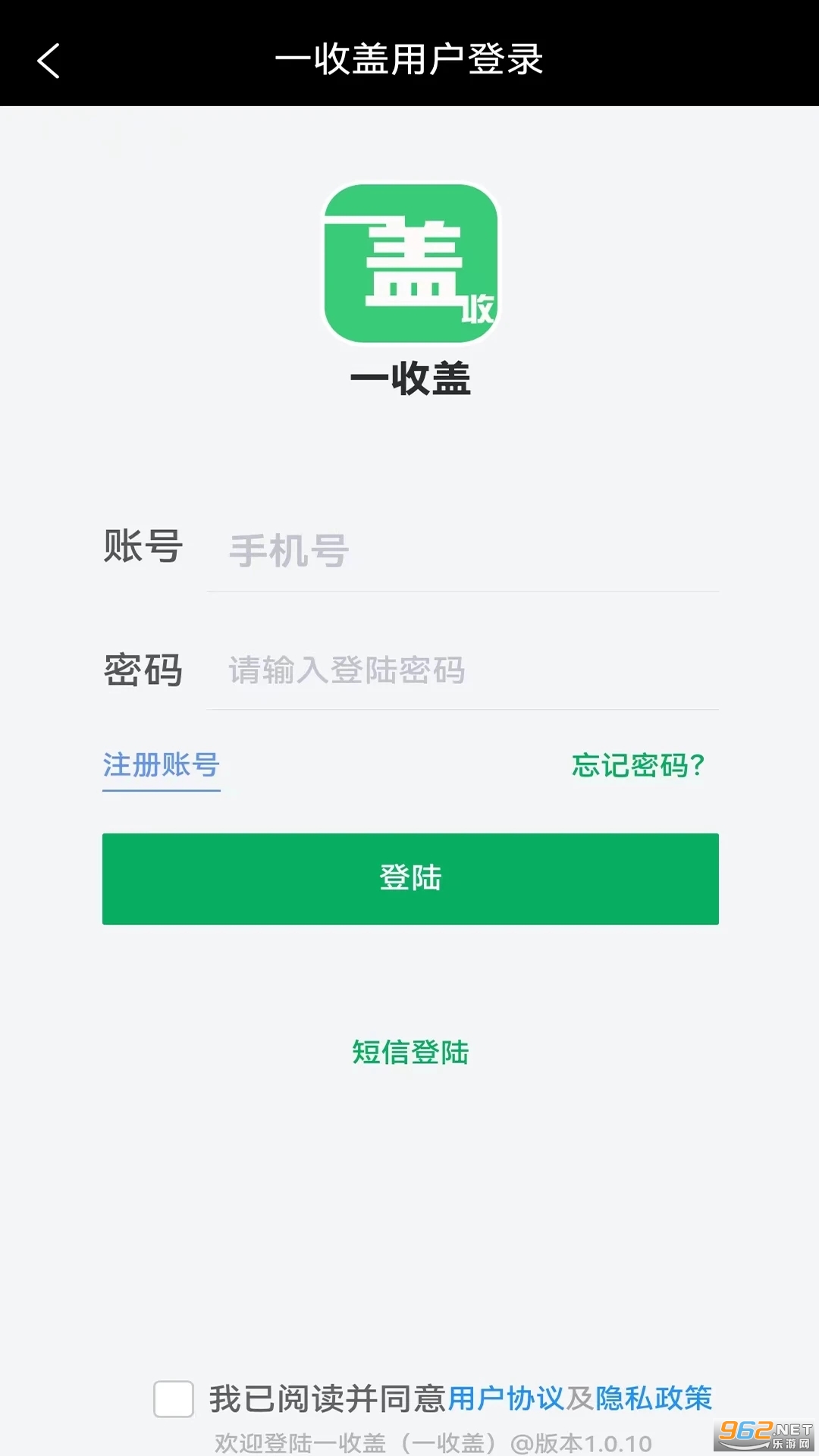Check the 我已阅读并同意 agreement checkbox
This screenshot has height=1456, width=819.
click(174, 1398)
